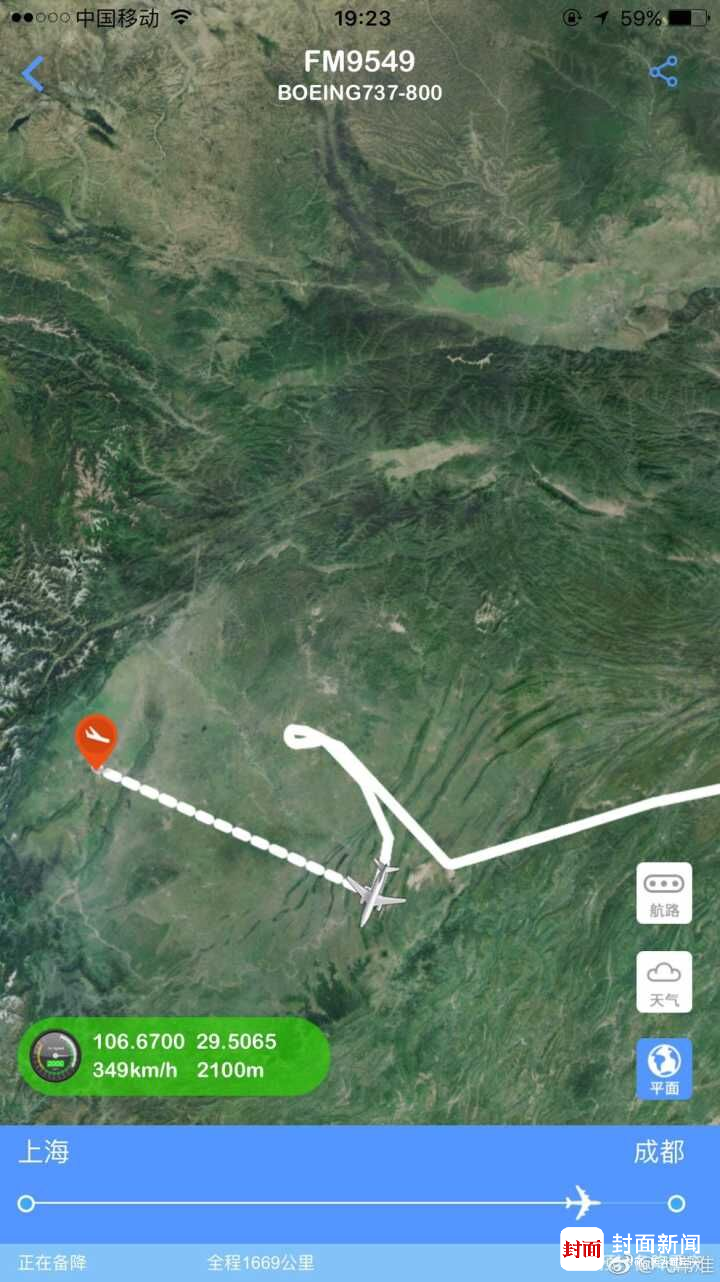
Task: Tap the orange landing destination pin
Action: [96, 739]
